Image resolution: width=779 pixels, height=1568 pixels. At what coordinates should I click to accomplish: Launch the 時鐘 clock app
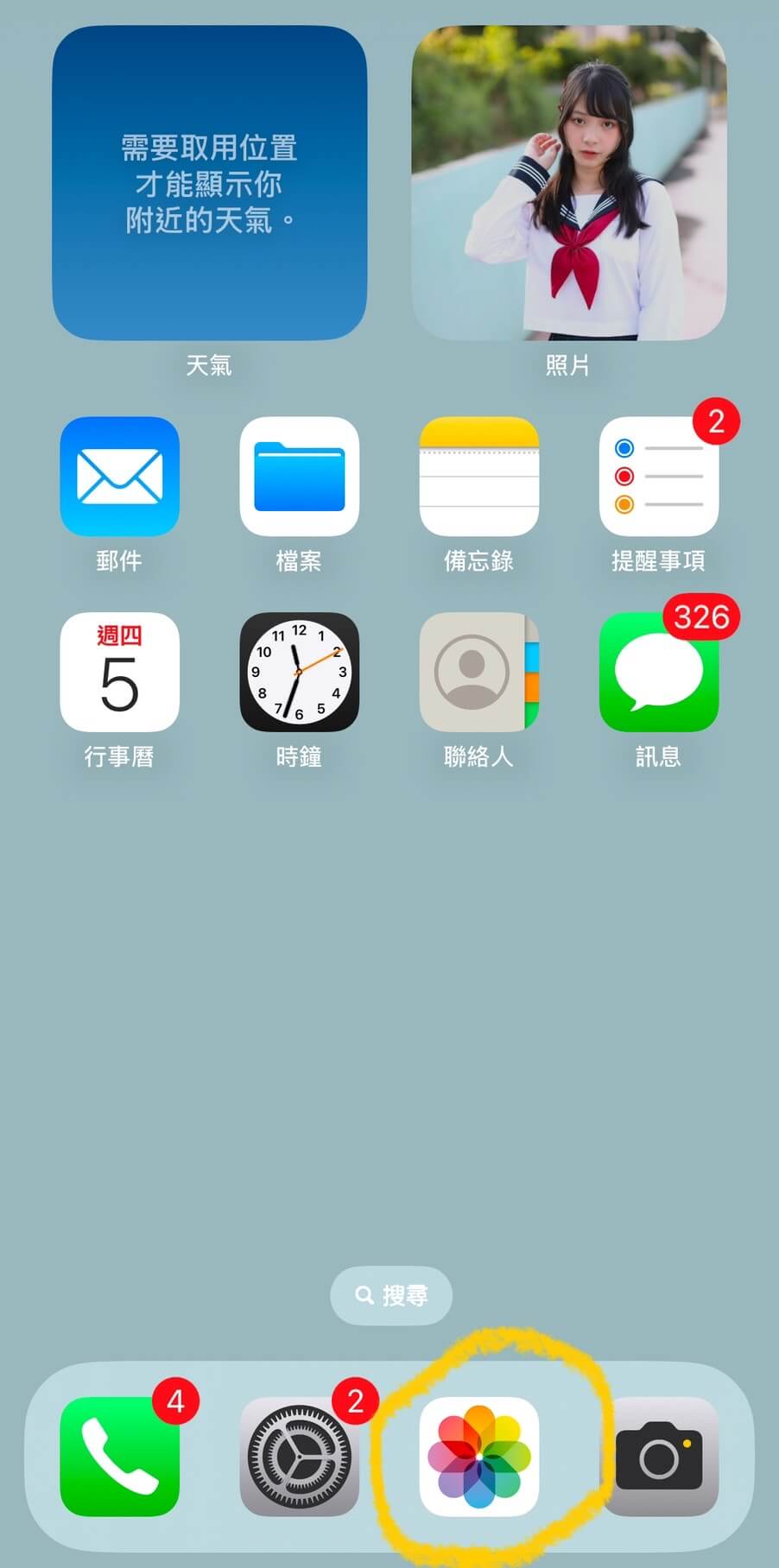click(x=299, y=672)
